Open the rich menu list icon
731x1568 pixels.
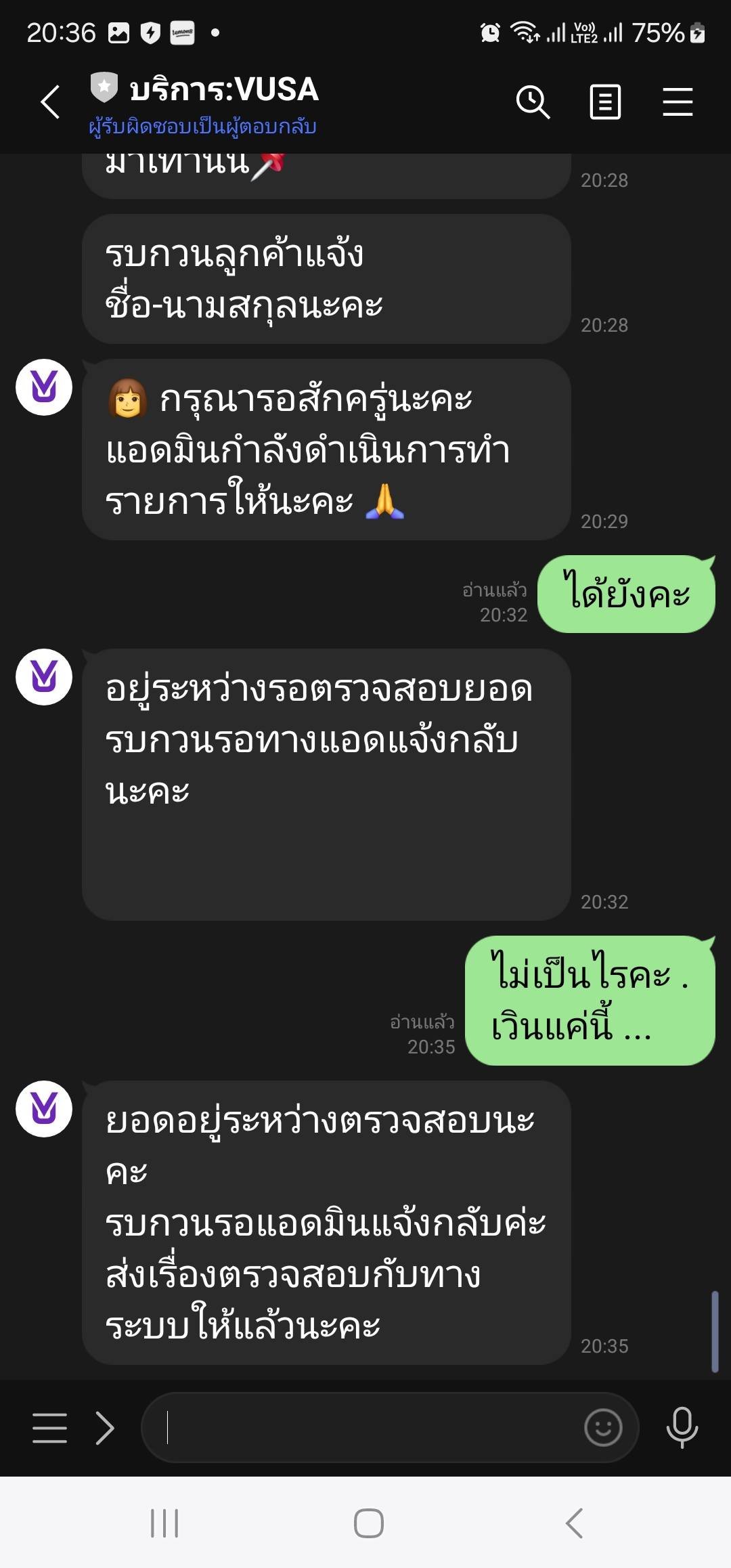[49, 1428]
